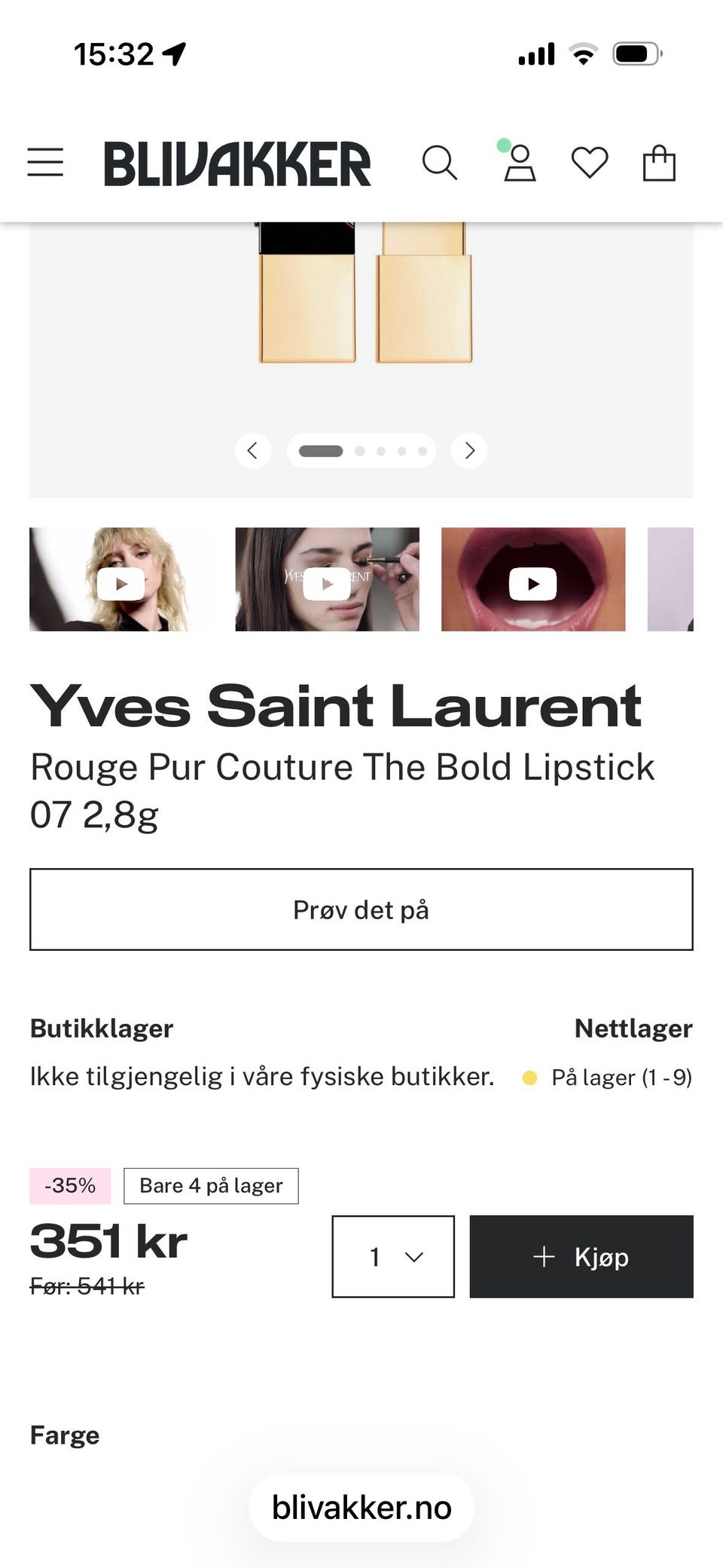Toggle the -35% discount badge
Viewport: 723px width, 1568px height.
pos(69,1184)
